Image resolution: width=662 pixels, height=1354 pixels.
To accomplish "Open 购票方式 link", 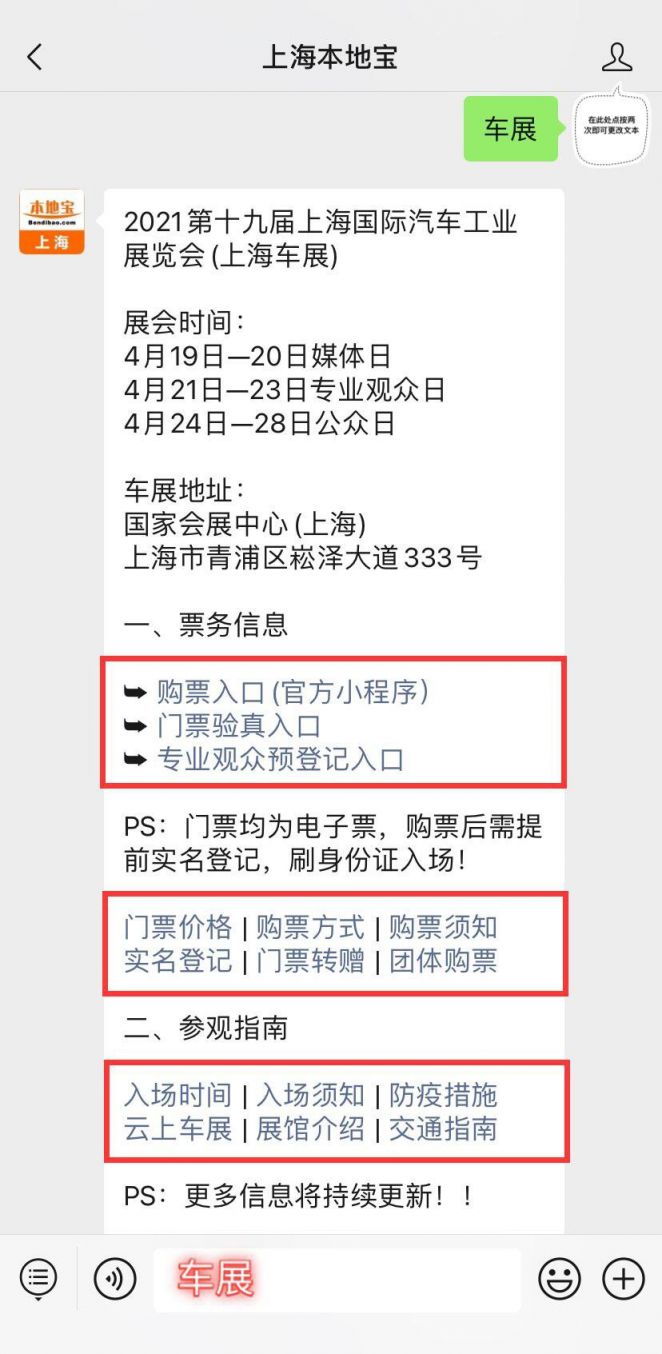I will (x=310, y=927).
